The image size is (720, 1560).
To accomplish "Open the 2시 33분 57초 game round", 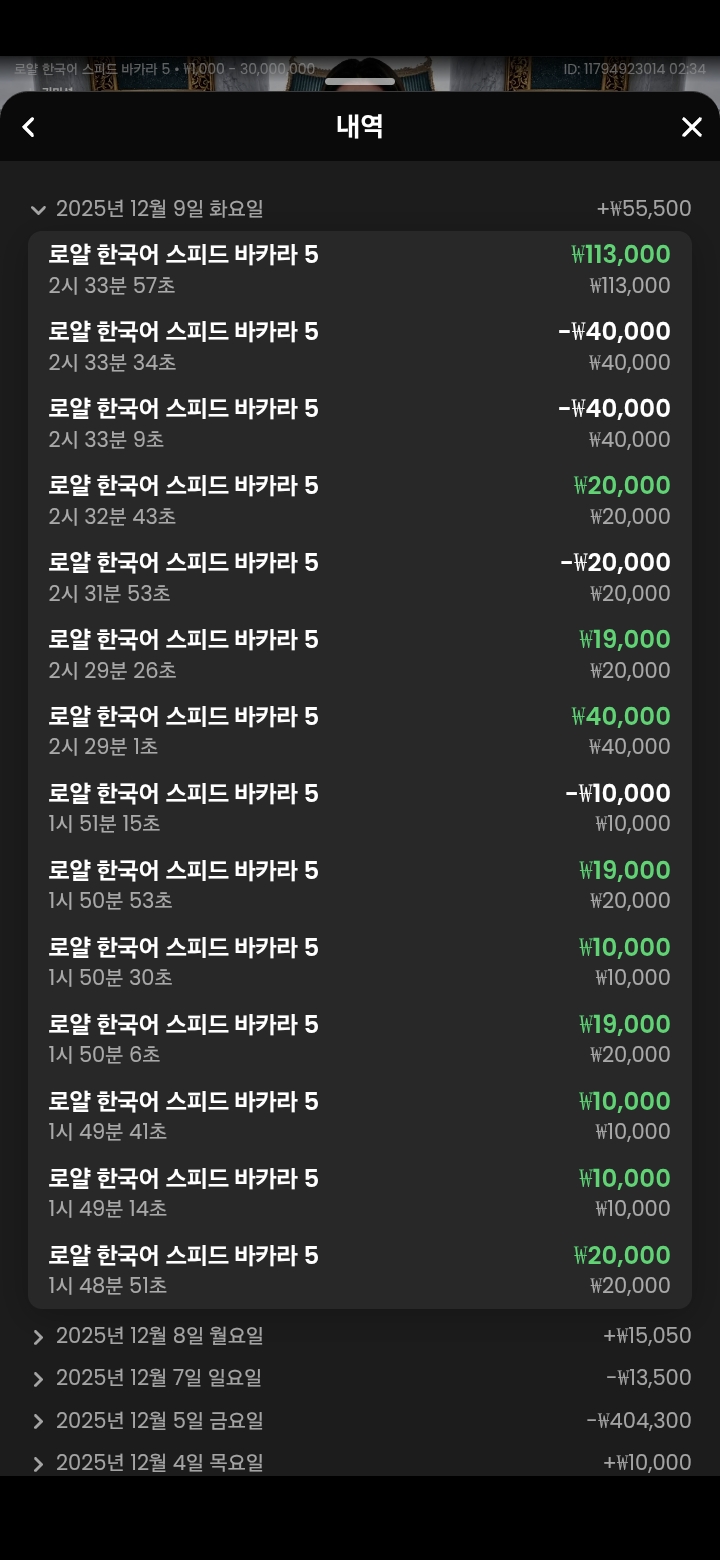I will click(x=359, y=270).
